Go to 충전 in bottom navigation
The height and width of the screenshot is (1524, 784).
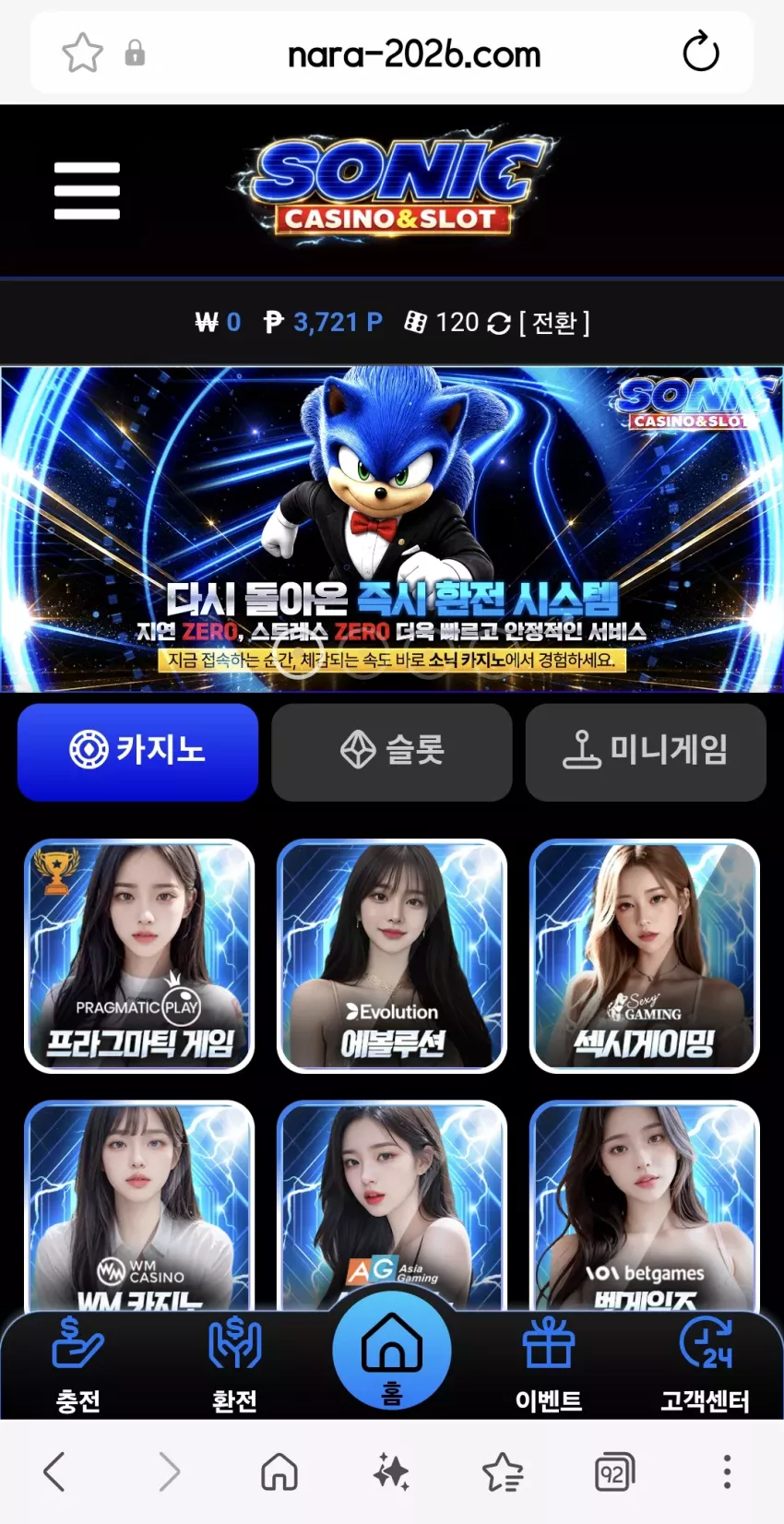(x=78, y=1365)
